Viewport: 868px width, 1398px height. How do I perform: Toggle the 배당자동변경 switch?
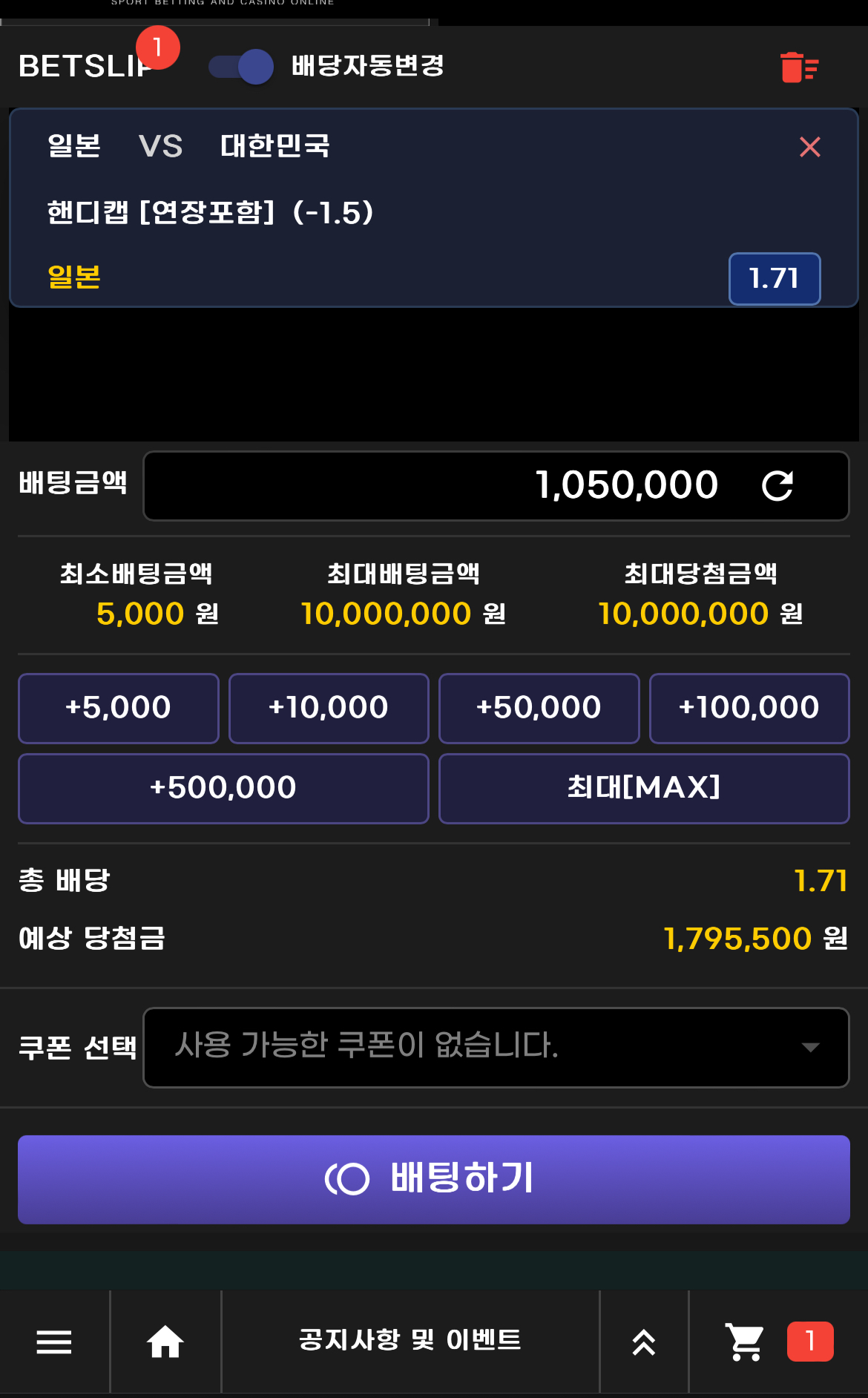click(x=241, y=67)
